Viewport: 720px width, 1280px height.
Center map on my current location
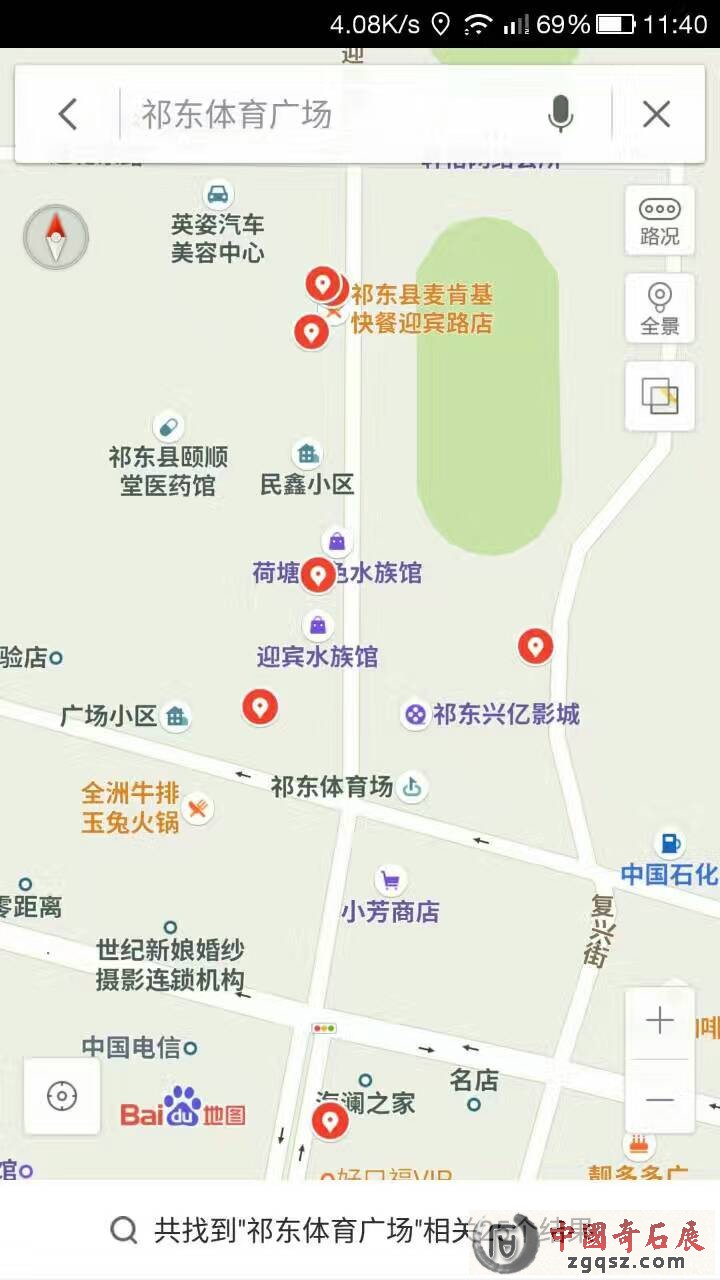click(62, 1096)
